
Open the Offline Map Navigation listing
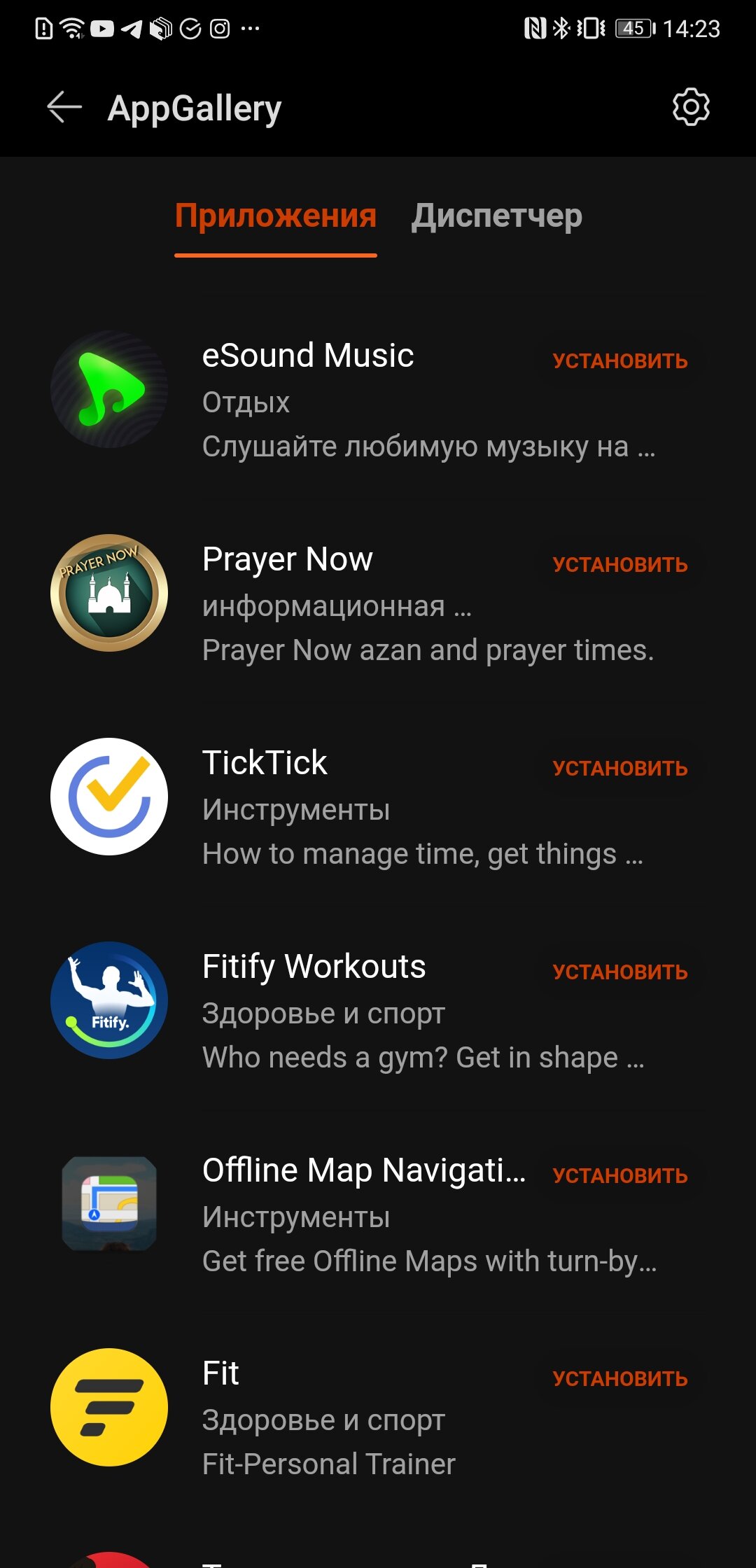[294, 1214]
